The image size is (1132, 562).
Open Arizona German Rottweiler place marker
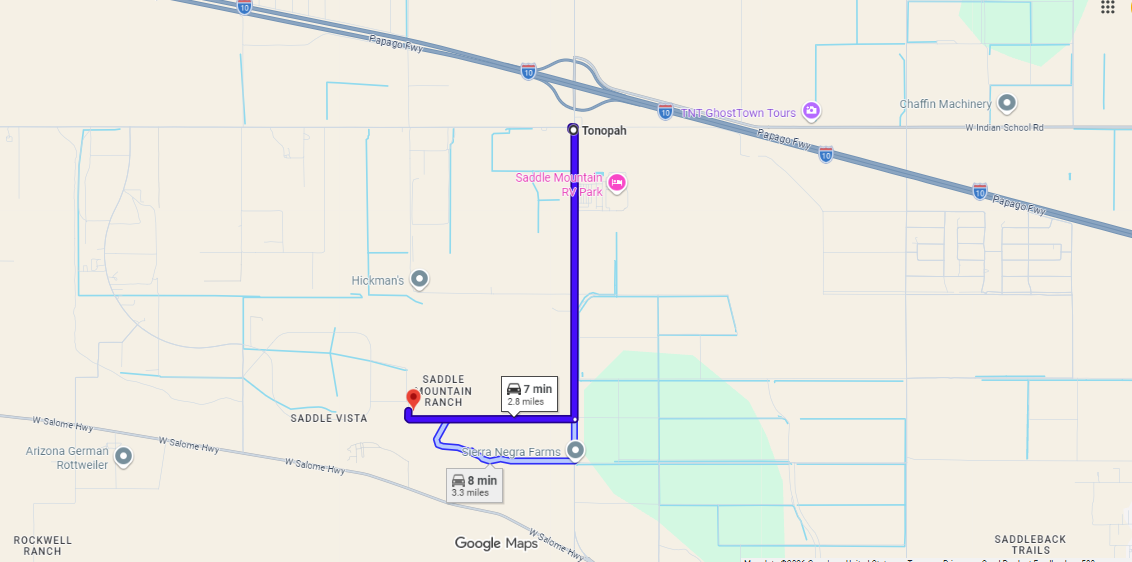(x=123, y=457)
